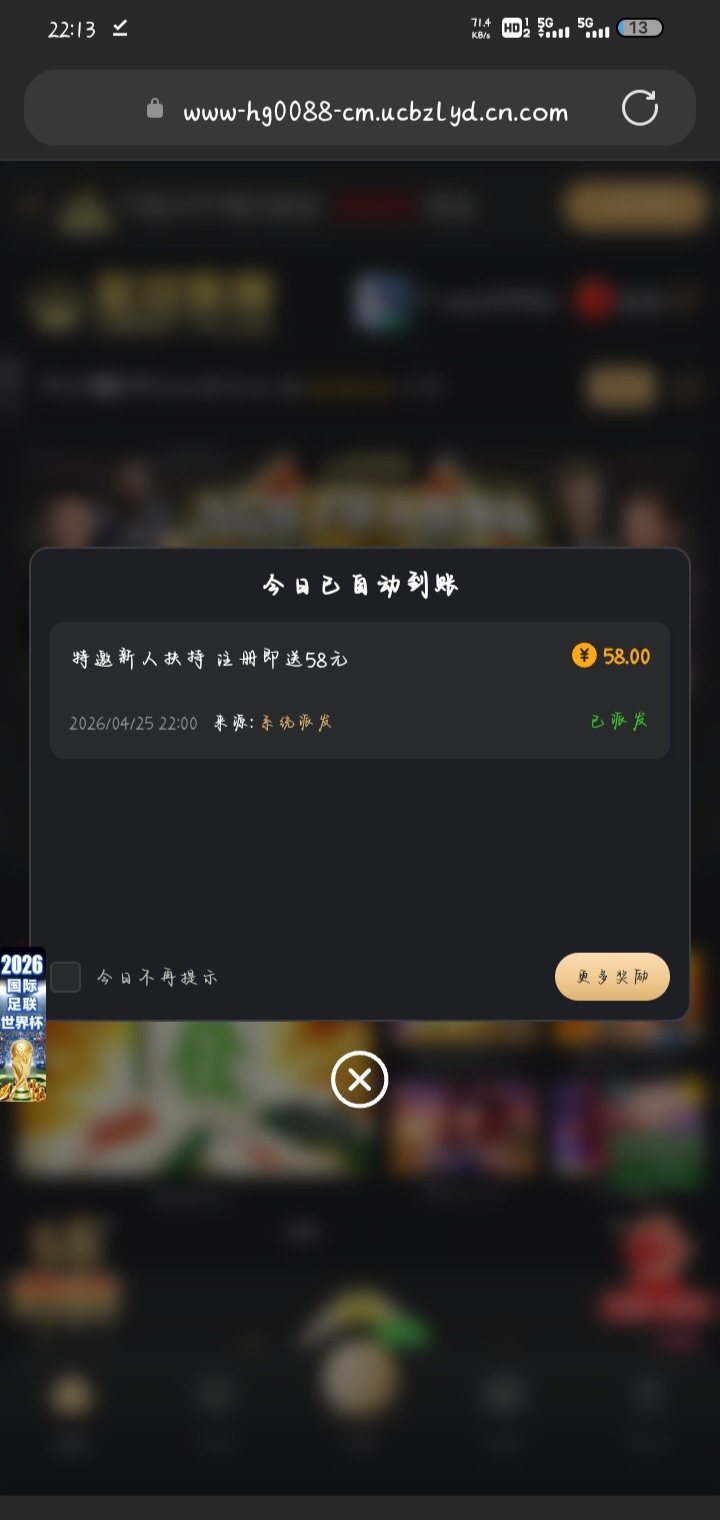Check the 今日不再提示 checkbox
Viewport: 720px width, 1520px height.
[x=66, y=977]
